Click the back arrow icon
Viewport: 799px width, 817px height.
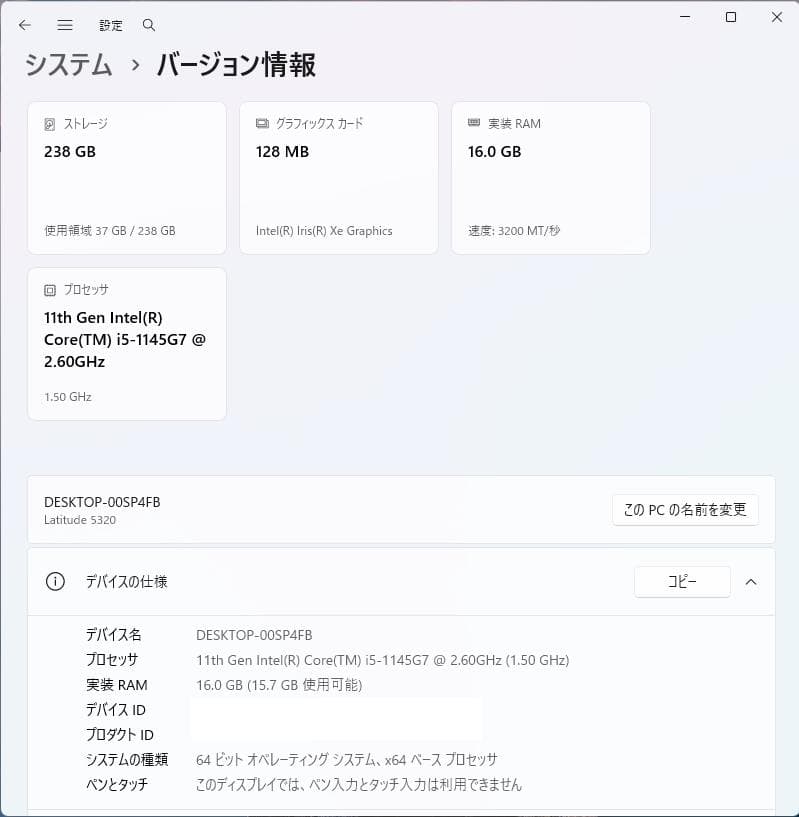point(24,25)
